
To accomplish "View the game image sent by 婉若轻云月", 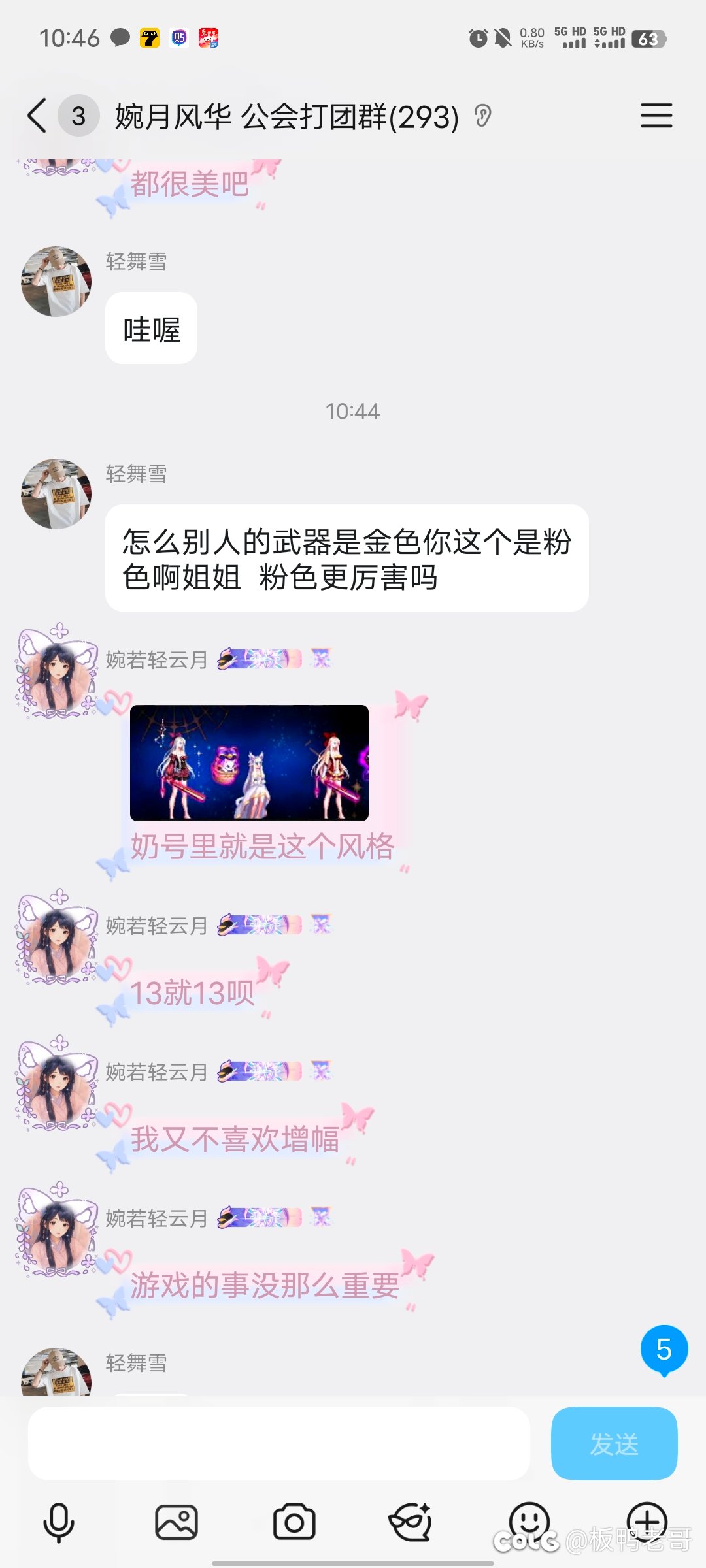I will point(249,762).
